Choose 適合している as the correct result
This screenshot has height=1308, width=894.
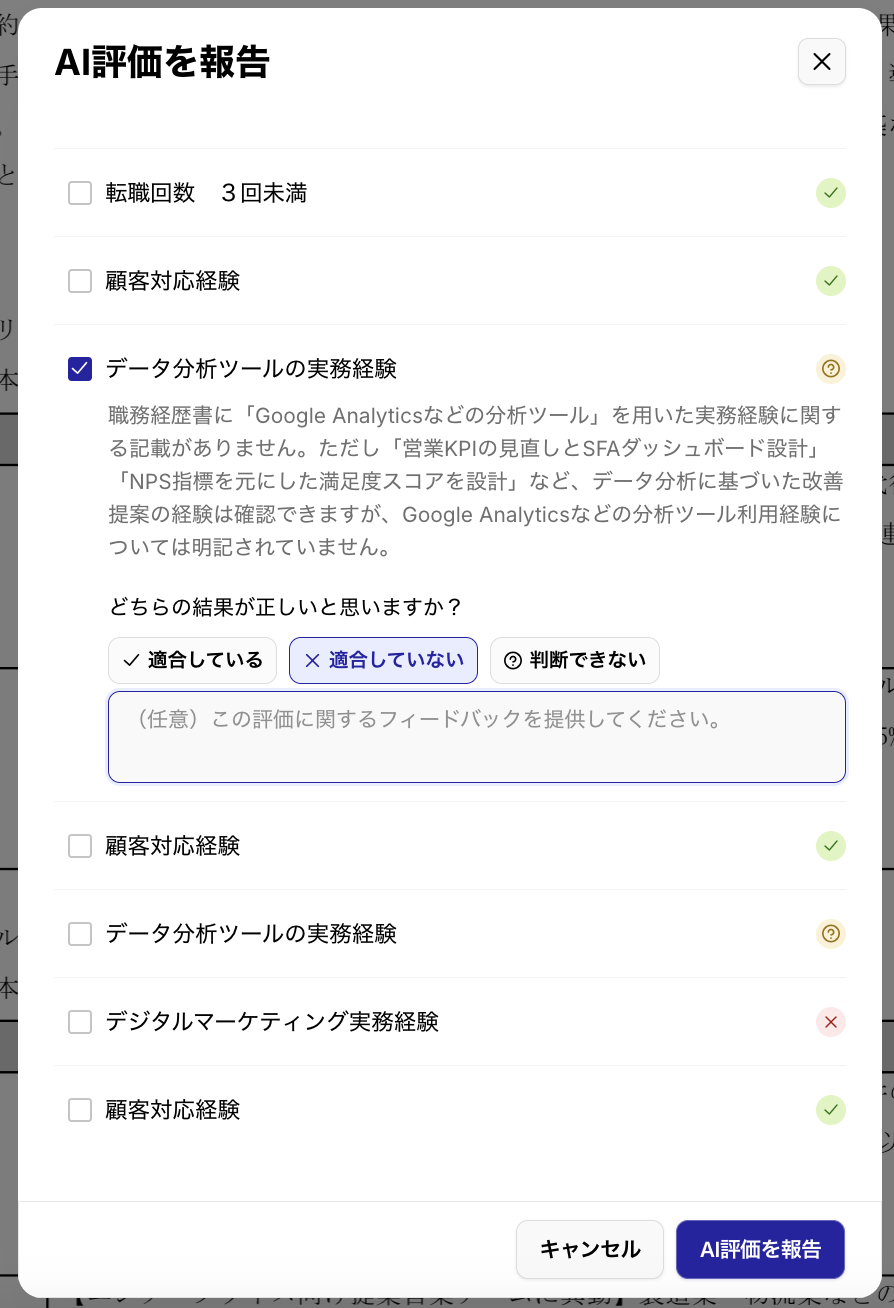coord(192,660)
